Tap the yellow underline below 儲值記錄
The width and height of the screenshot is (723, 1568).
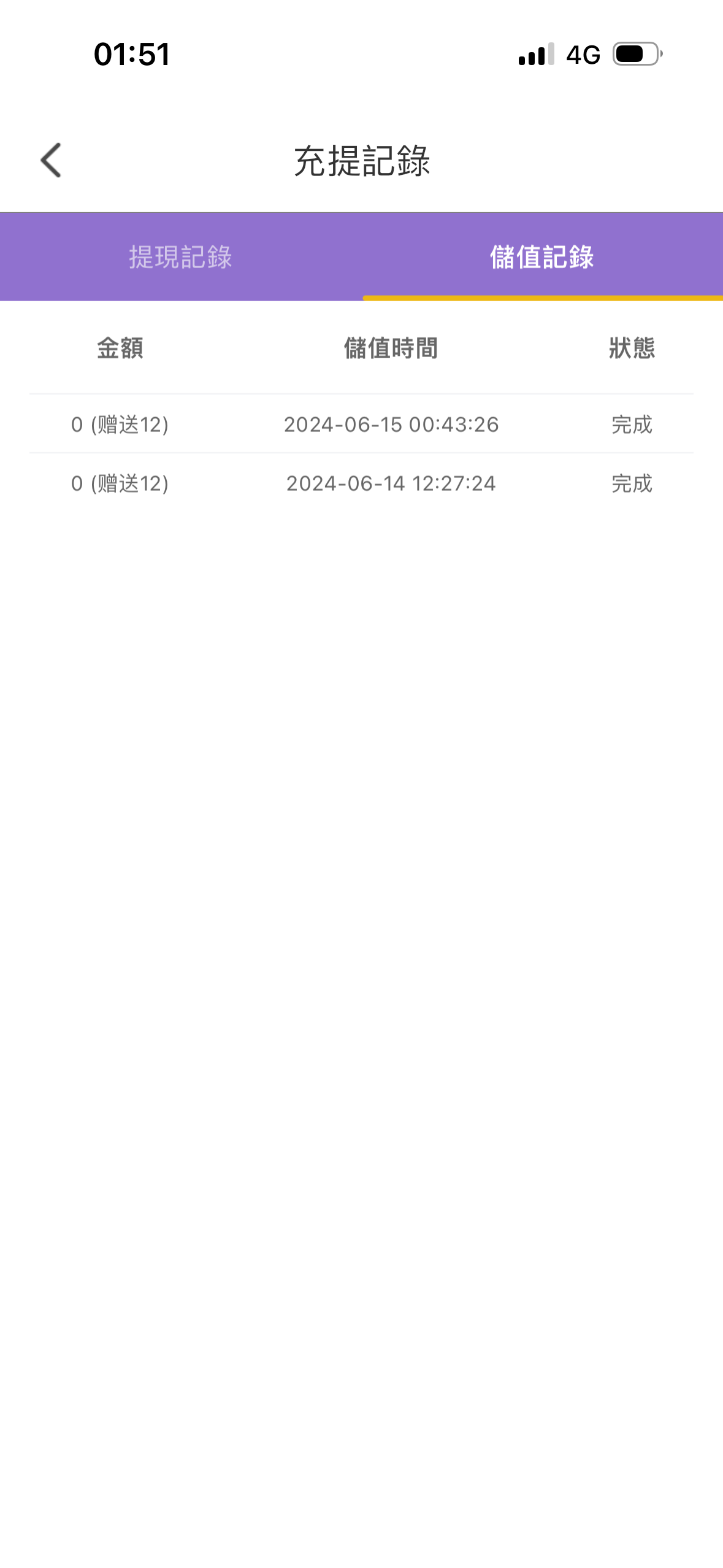[x=542, y=298]
